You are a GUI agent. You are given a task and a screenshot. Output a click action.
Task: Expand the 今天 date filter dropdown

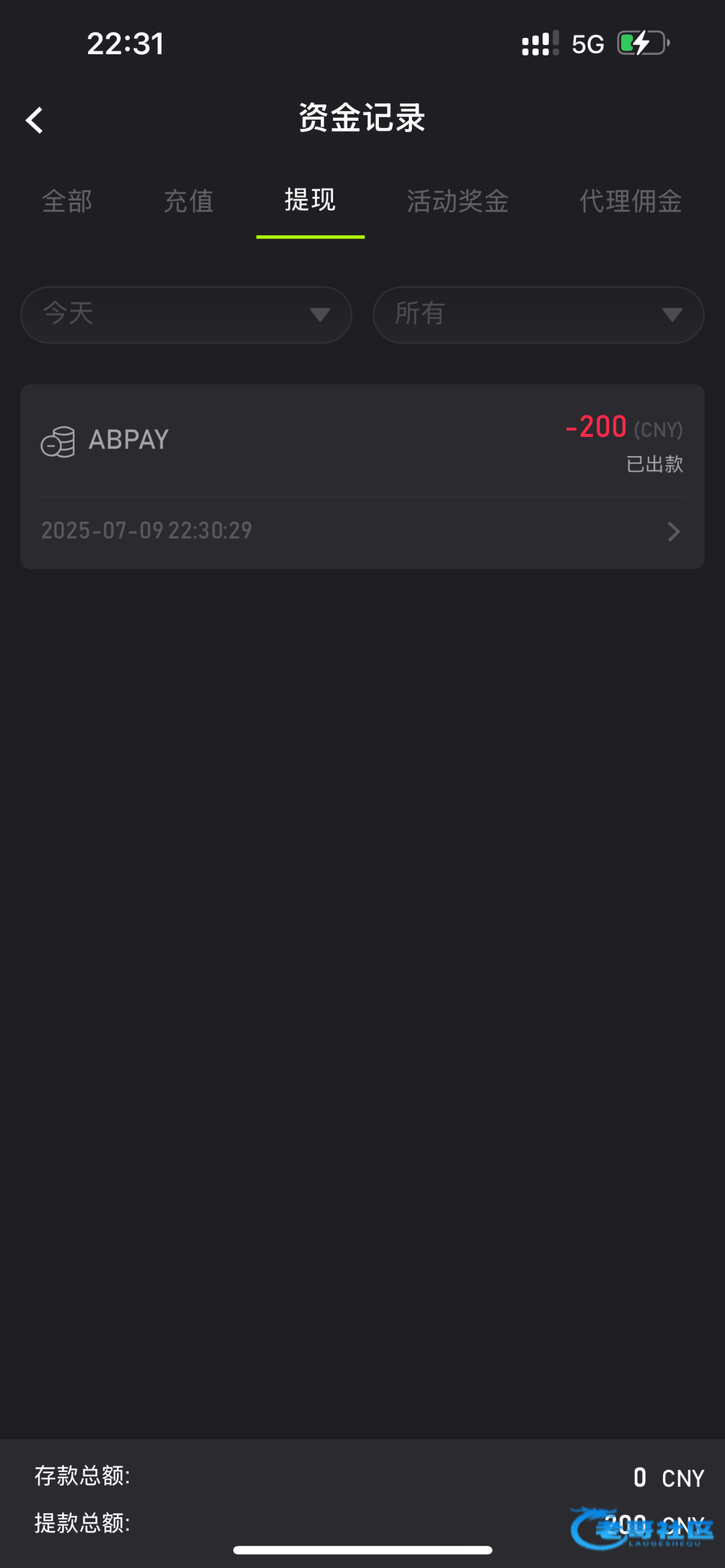click(186, 315)
